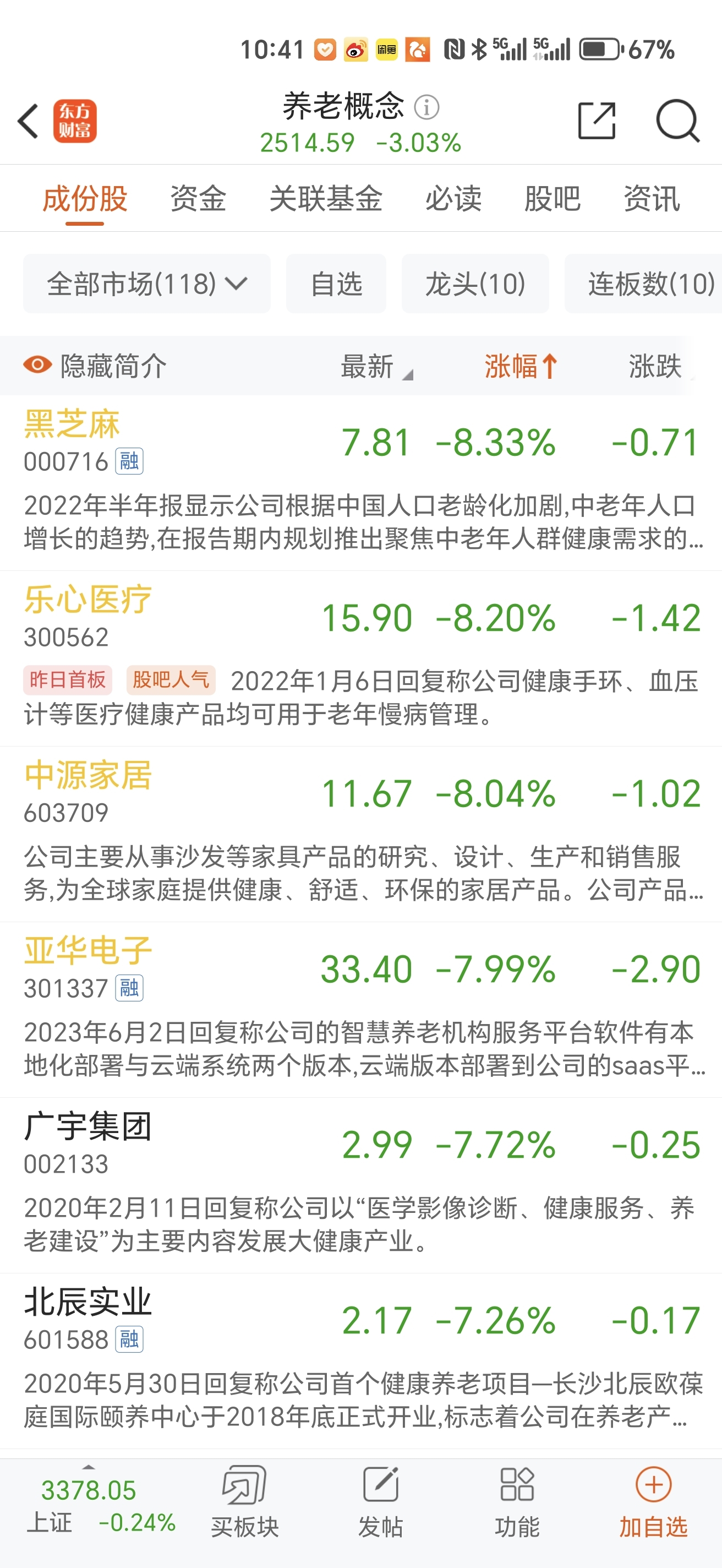This screenshot has height=1568, width=722.
Task: Switch to the 资金 tab
Action: 198,198
